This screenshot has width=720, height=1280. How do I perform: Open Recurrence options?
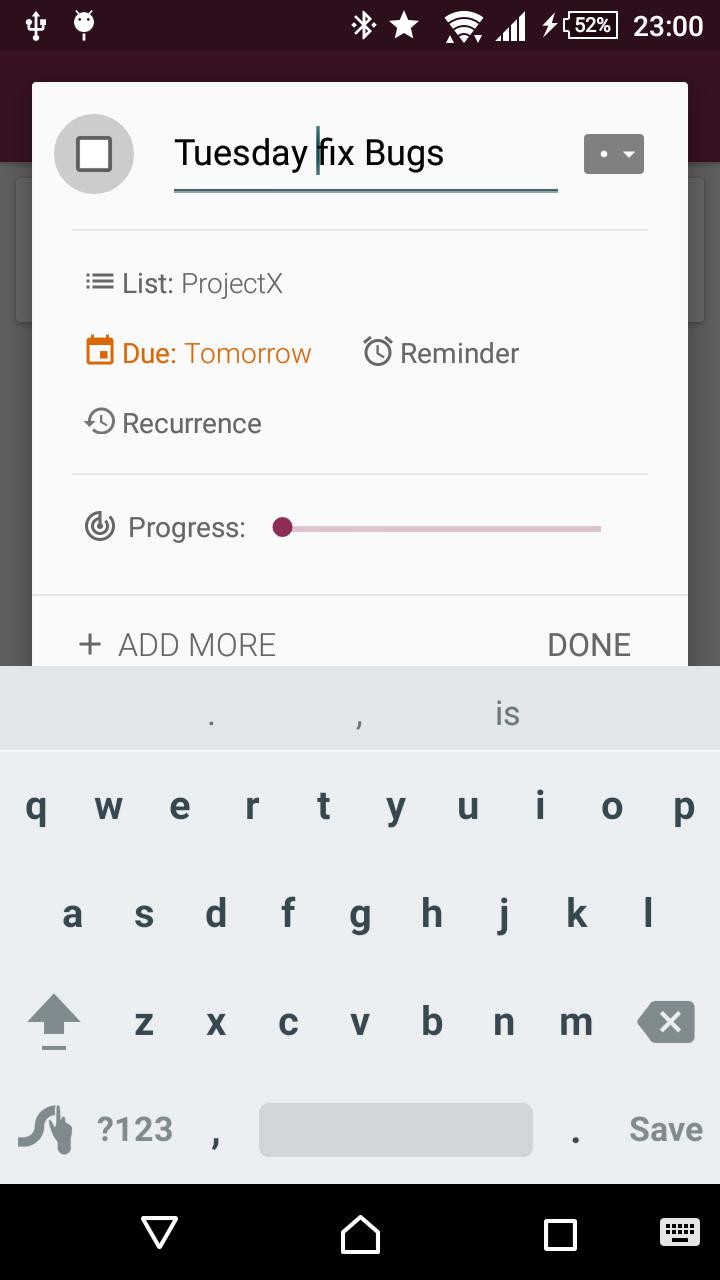click(x=174, y=423)
